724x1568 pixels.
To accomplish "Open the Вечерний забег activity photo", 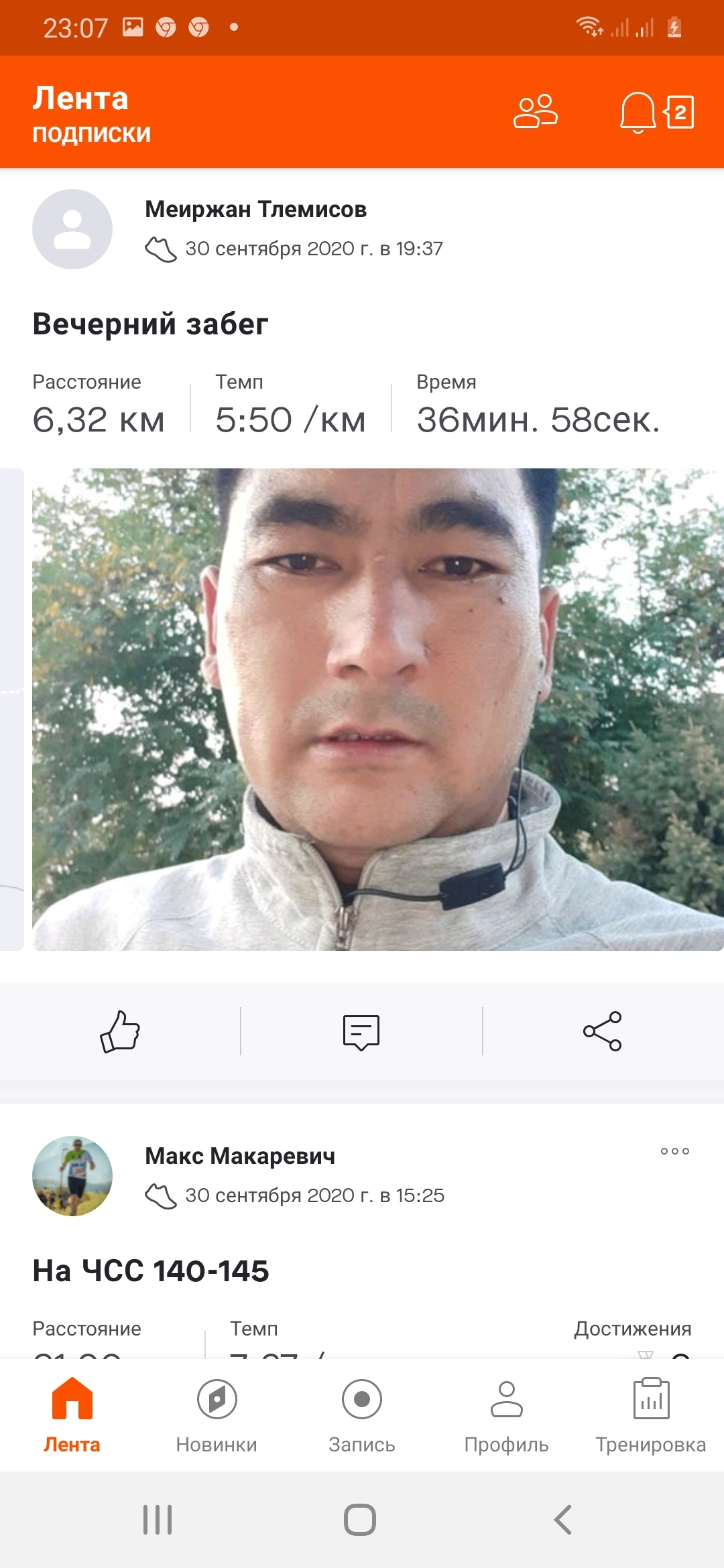I will pyautogui.click(x=377, y=709).
